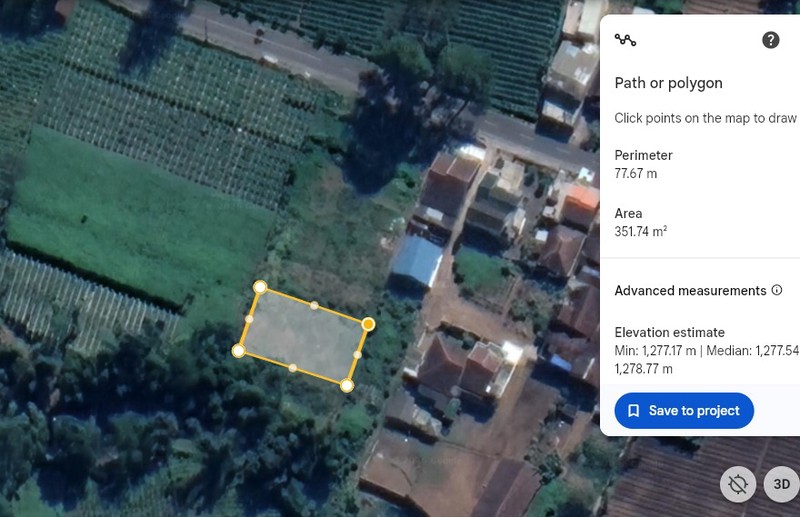Screen dimensions: 800x517
Task: Switch to 3D view
Action: [x=781, y=484]
